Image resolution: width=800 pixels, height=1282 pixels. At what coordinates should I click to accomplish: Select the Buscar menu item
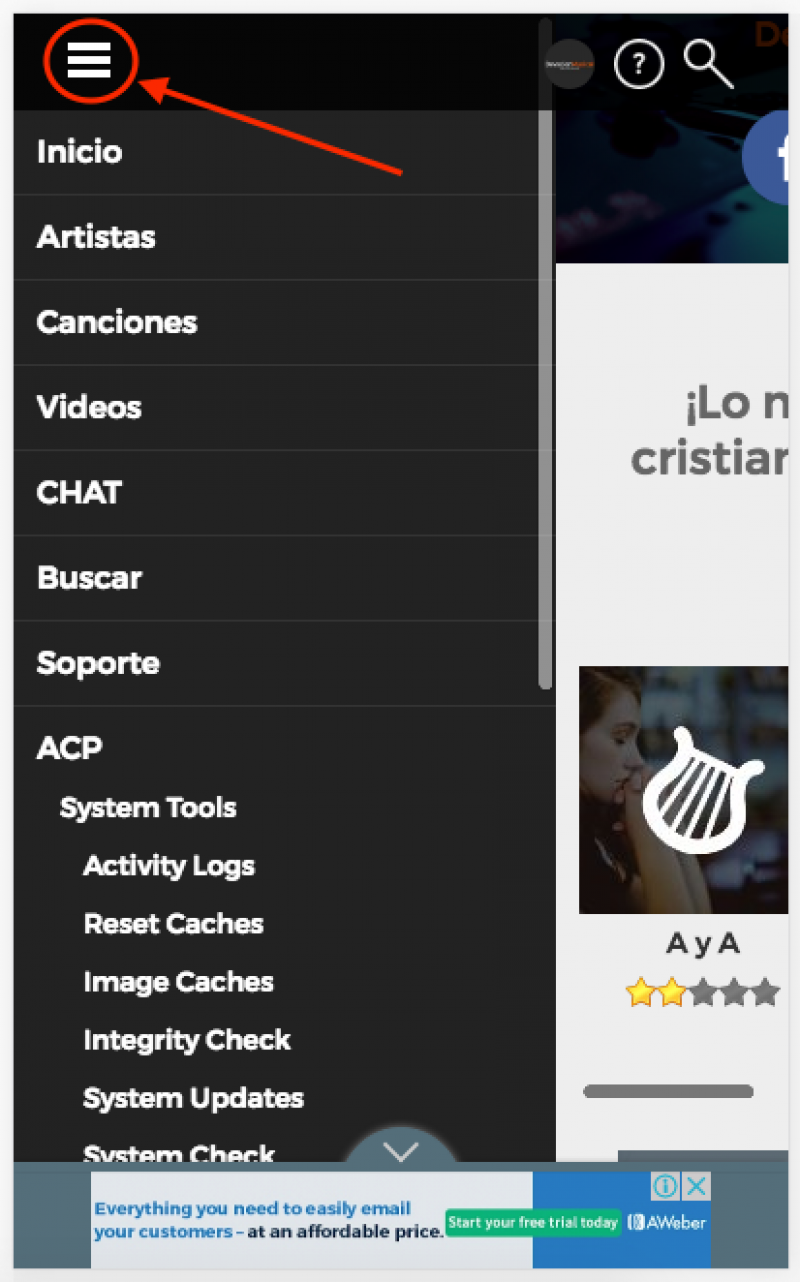[89, 578]
